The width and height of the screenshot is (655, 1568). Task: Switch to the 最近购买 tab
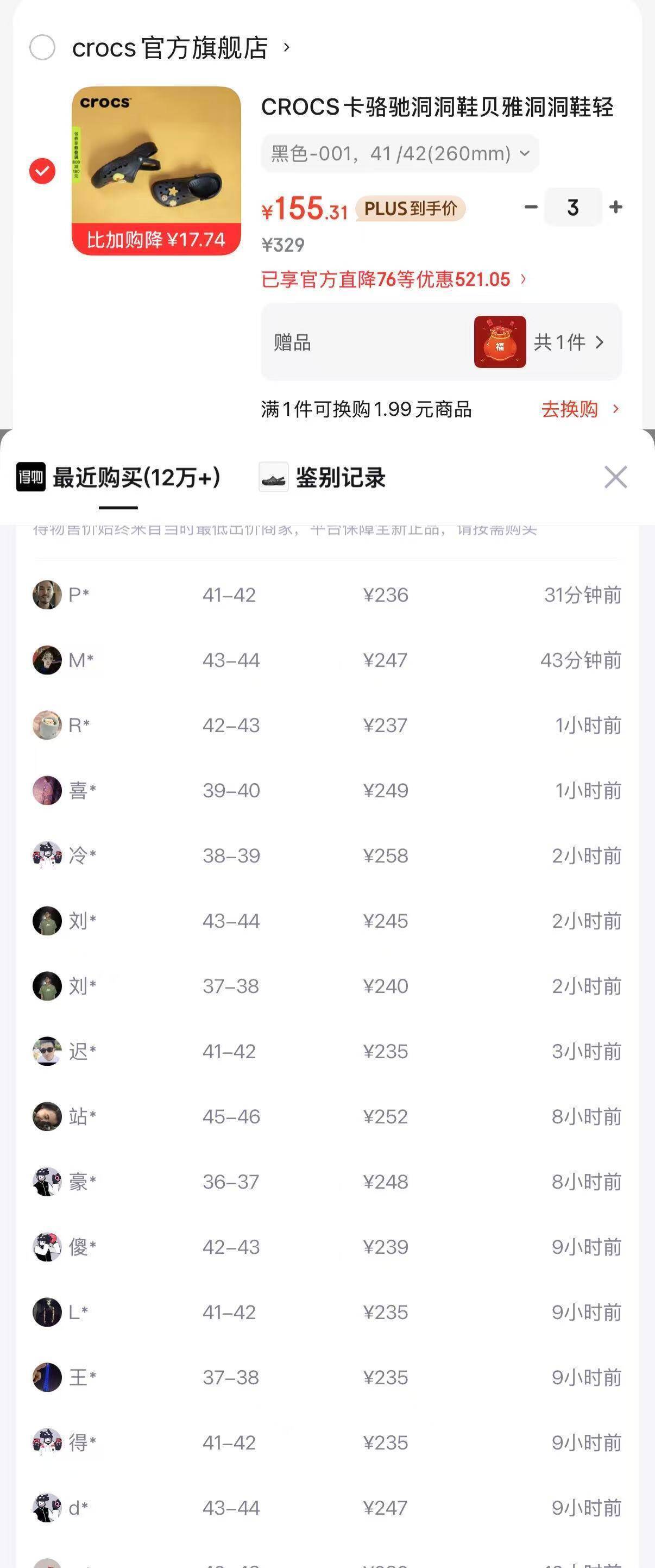coord(118,478)
